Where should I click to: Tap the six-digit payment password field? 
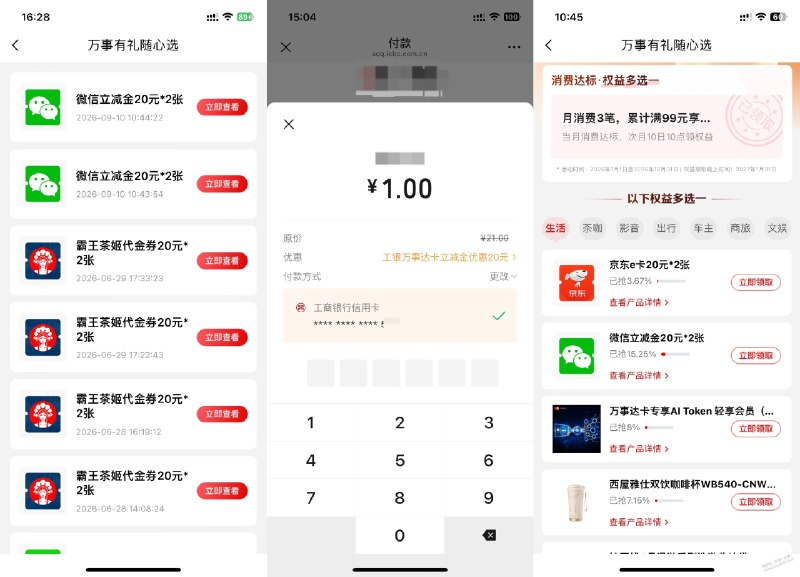402,373
